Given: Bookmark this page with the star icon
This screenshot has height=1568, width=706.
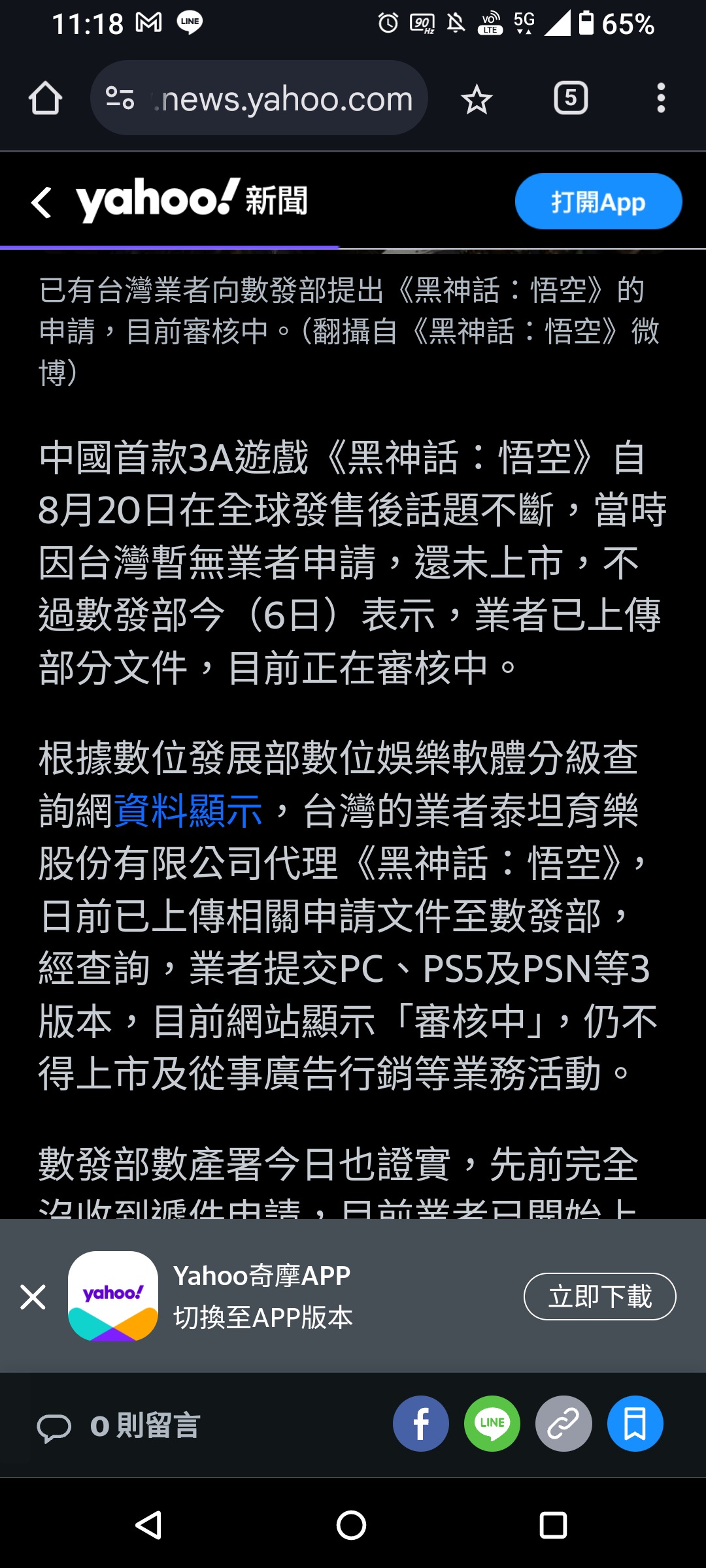Looking at the screenshot, I should pos(476,99).
